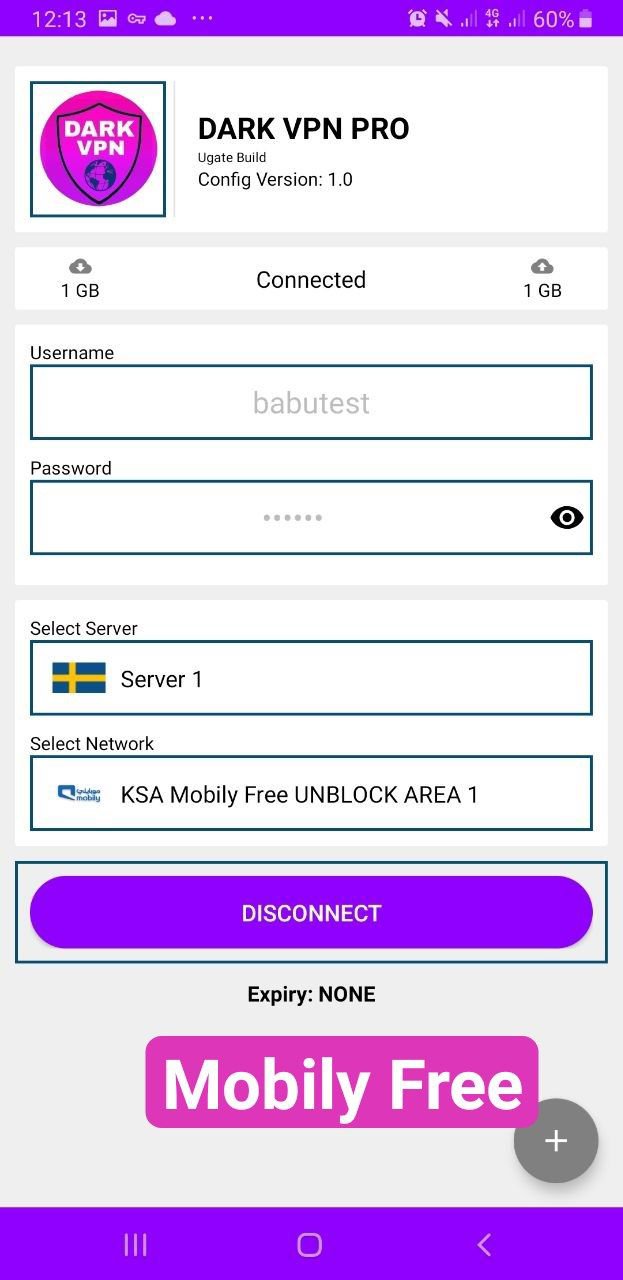Tap the plus floating action button

[556, 1141]
